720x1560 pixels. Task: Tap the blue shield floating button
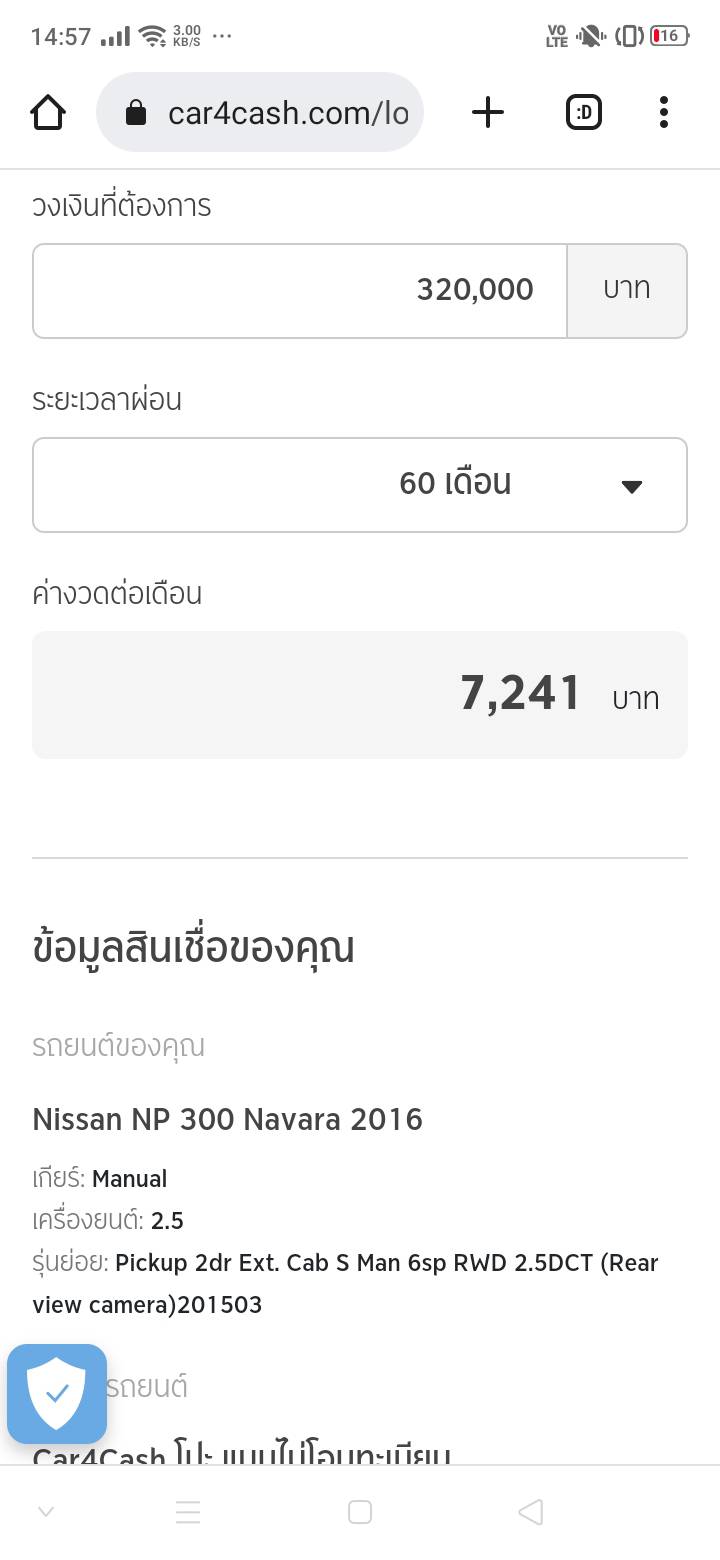[x=57, y=1393]
